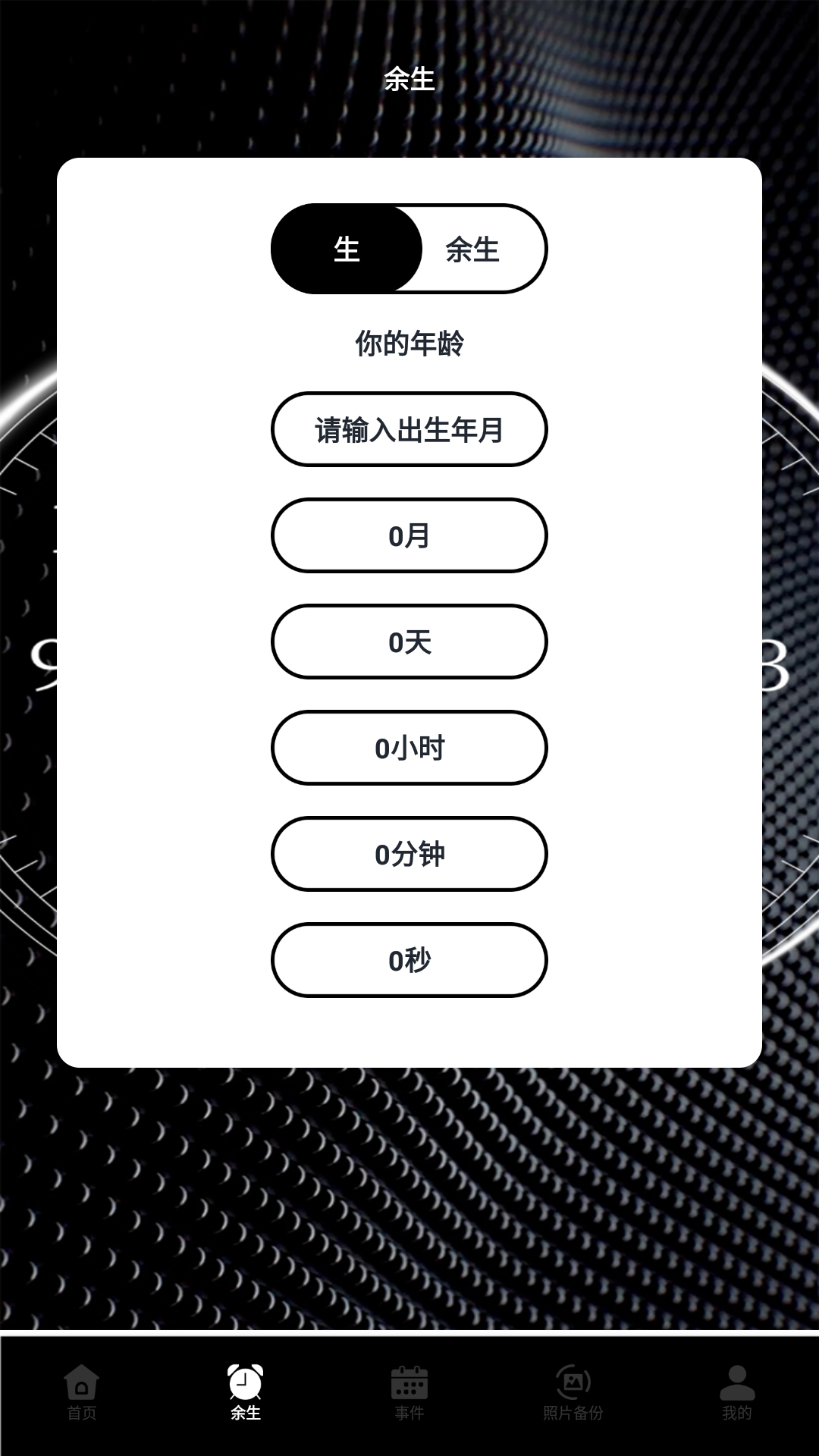Go to the 首页 home tab

coord(82,1392)
